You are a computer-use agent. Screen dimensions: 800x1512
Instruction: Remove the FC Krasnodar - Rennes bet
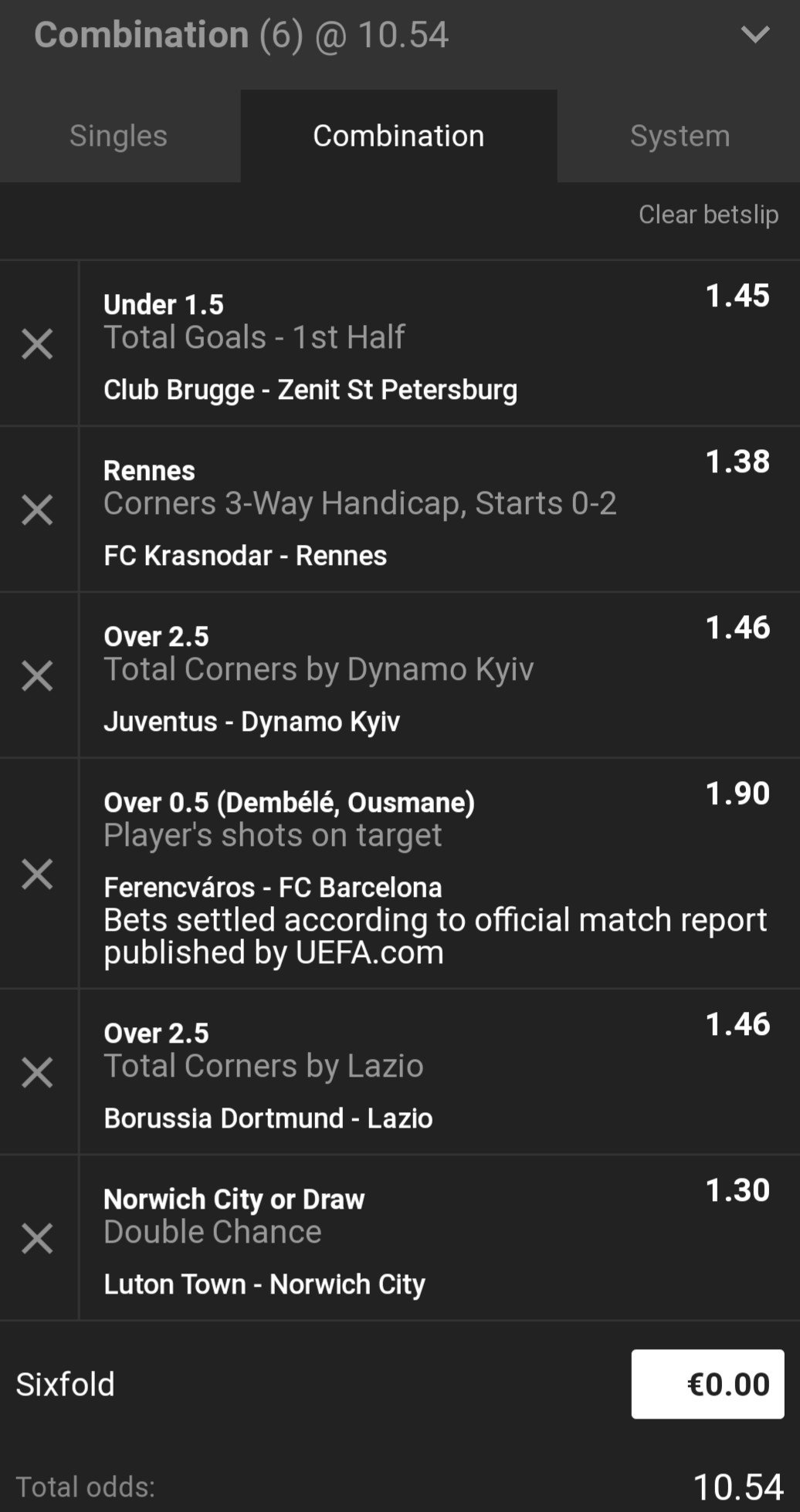[37, 510]
